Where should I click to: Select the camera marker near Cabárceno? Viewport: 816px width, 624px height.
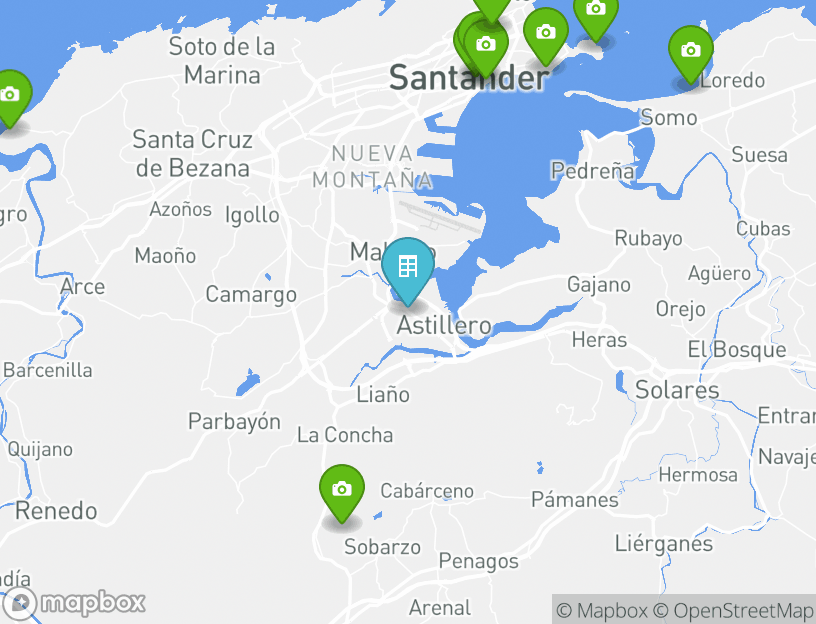[x=342, y=490]
